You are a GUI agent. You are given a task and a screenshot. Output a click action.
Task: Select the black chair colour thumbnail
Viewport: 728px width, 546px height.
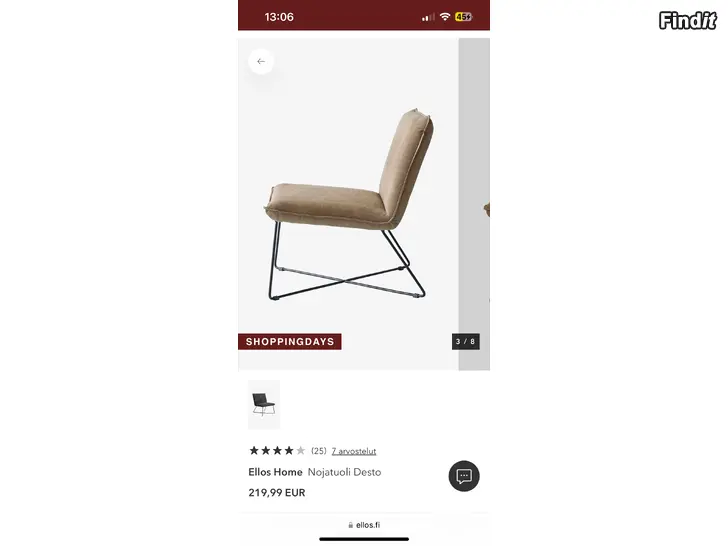(264, 404)
